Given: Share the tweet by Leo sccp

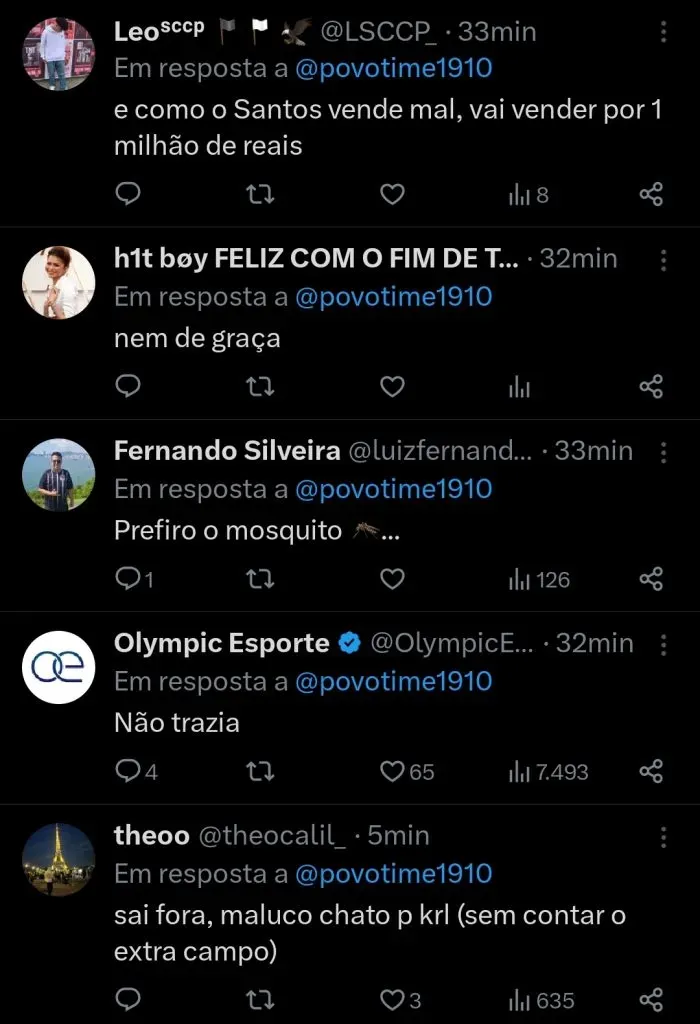Looking at the screenshot, I should coord(651,194).
